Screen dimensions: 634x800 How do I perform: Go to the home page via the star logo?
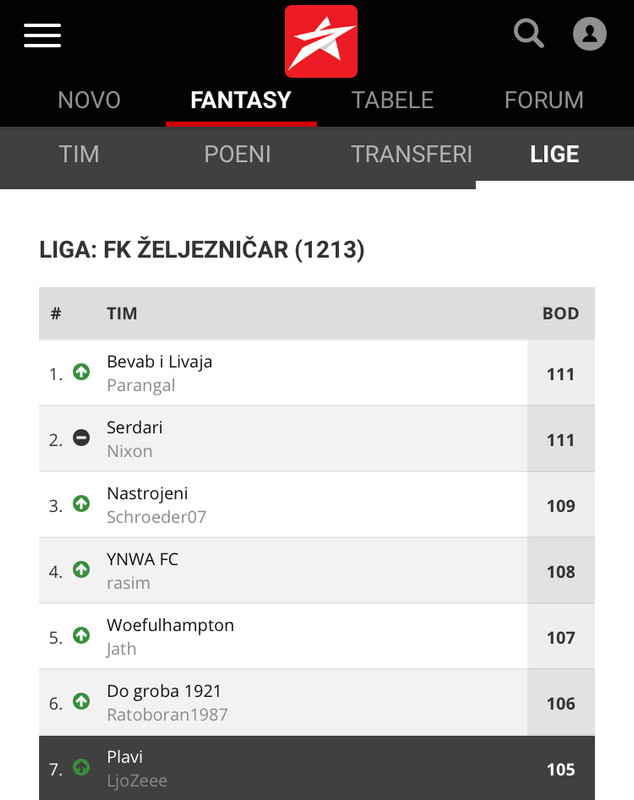point(321,41)
